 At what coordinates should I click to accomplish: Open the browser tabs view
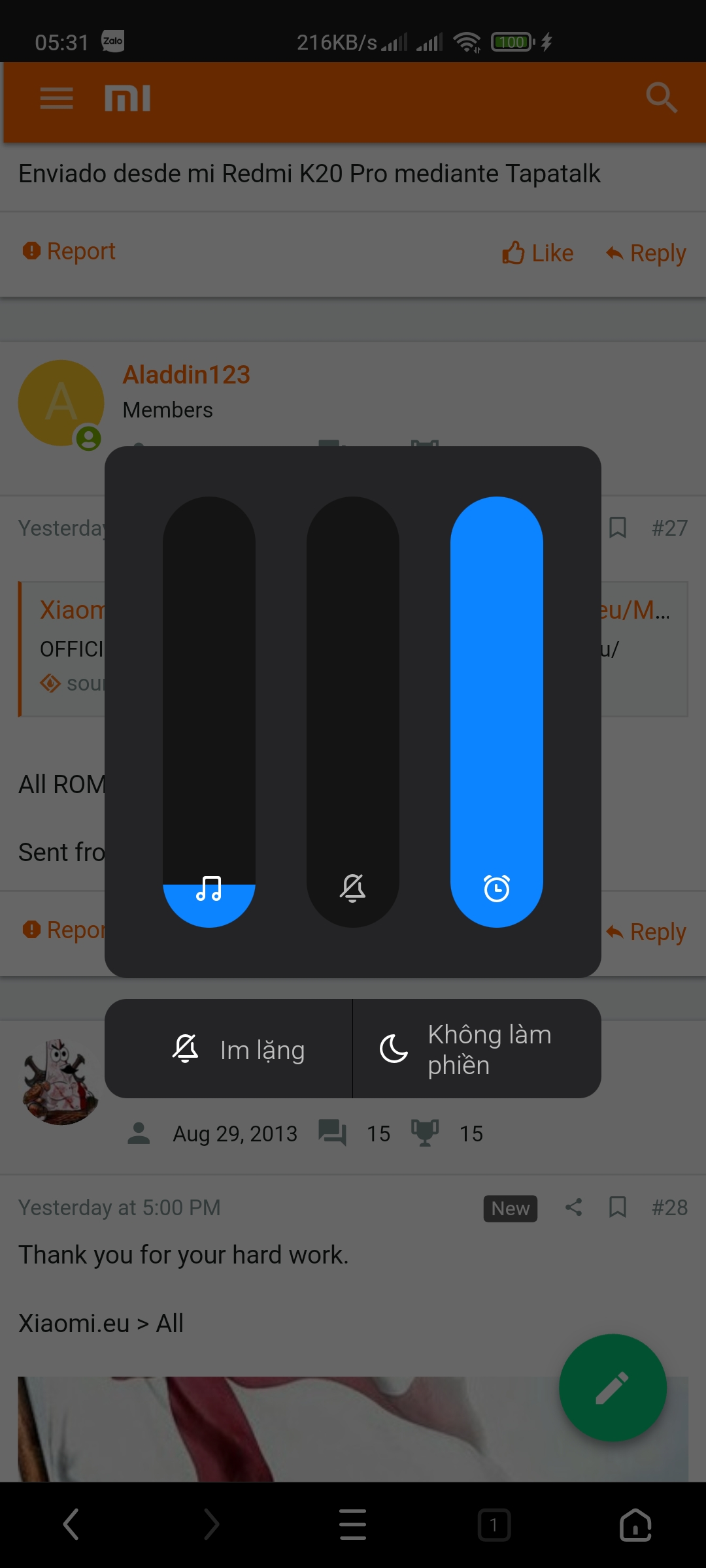click(494, 1525)
